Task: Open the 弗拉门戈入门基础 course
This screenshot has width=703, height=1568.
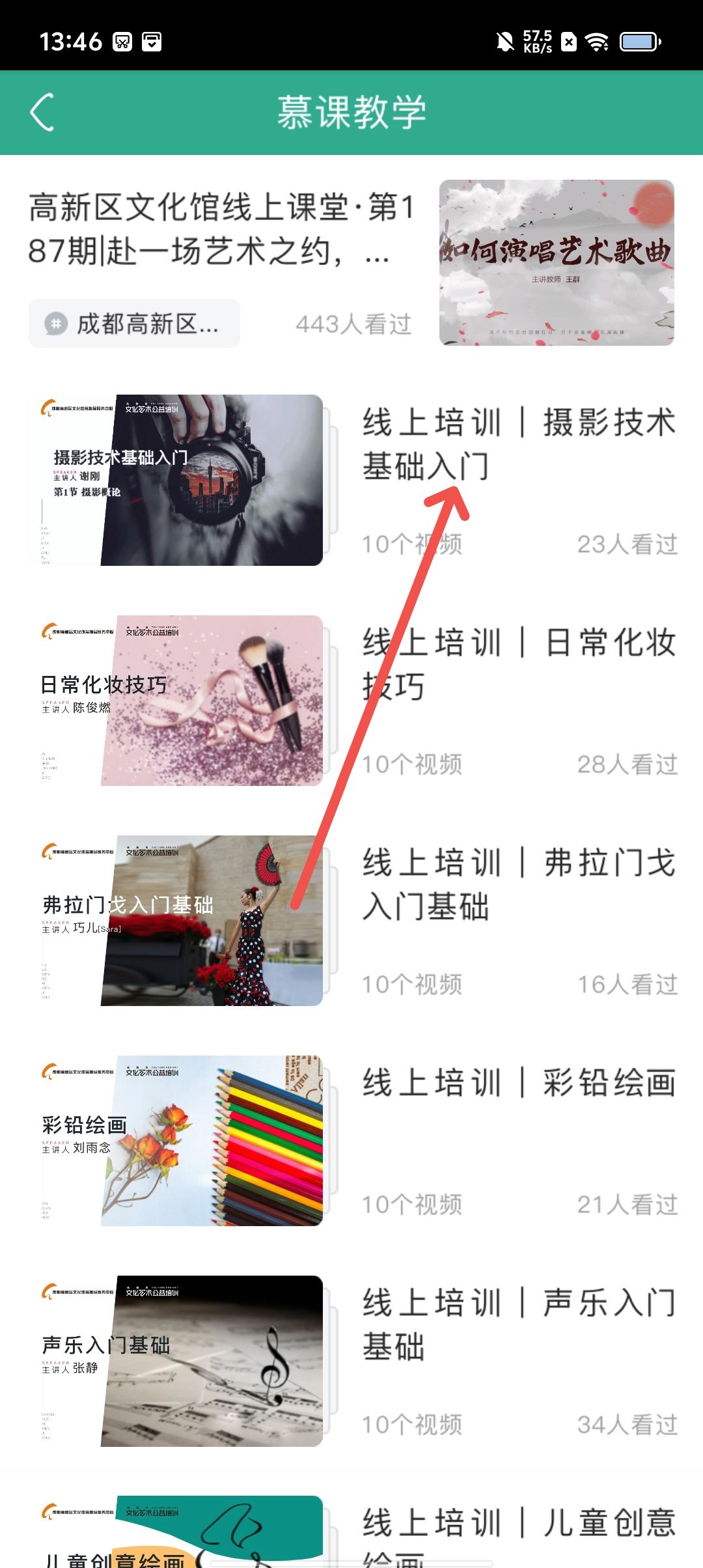Action: click(x=519, y=884)
